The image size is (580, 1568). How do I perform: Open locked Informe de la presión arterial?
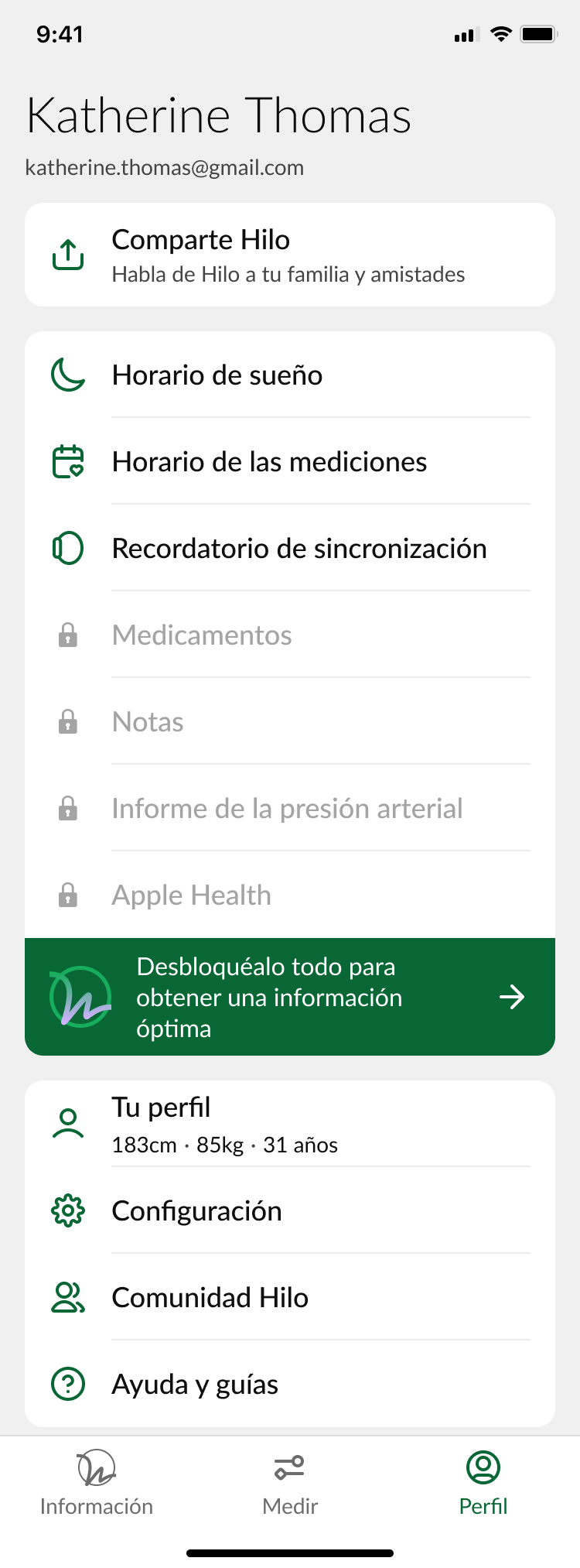point(289,809)
